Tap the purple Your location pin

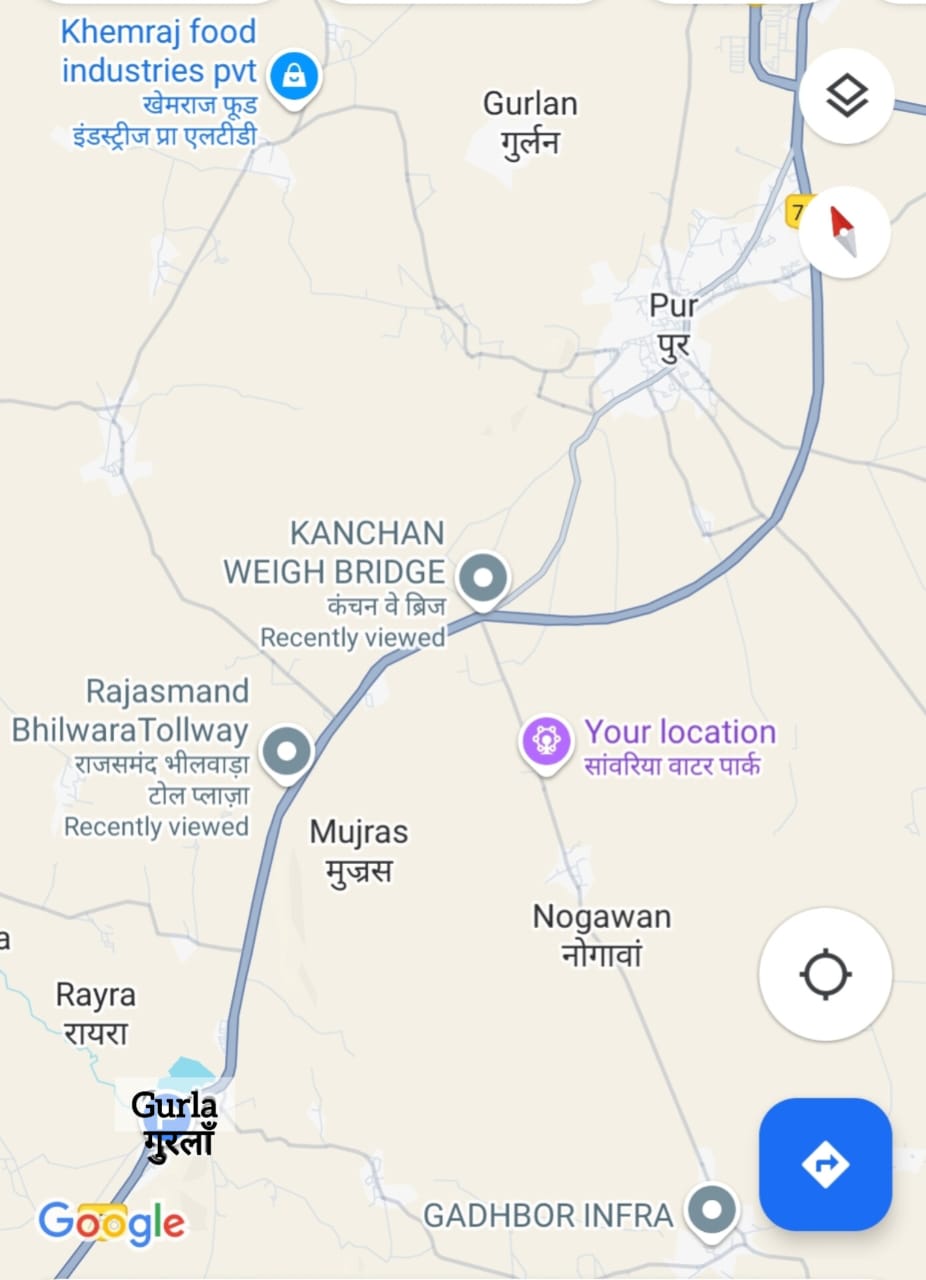(x=546, y=742)
